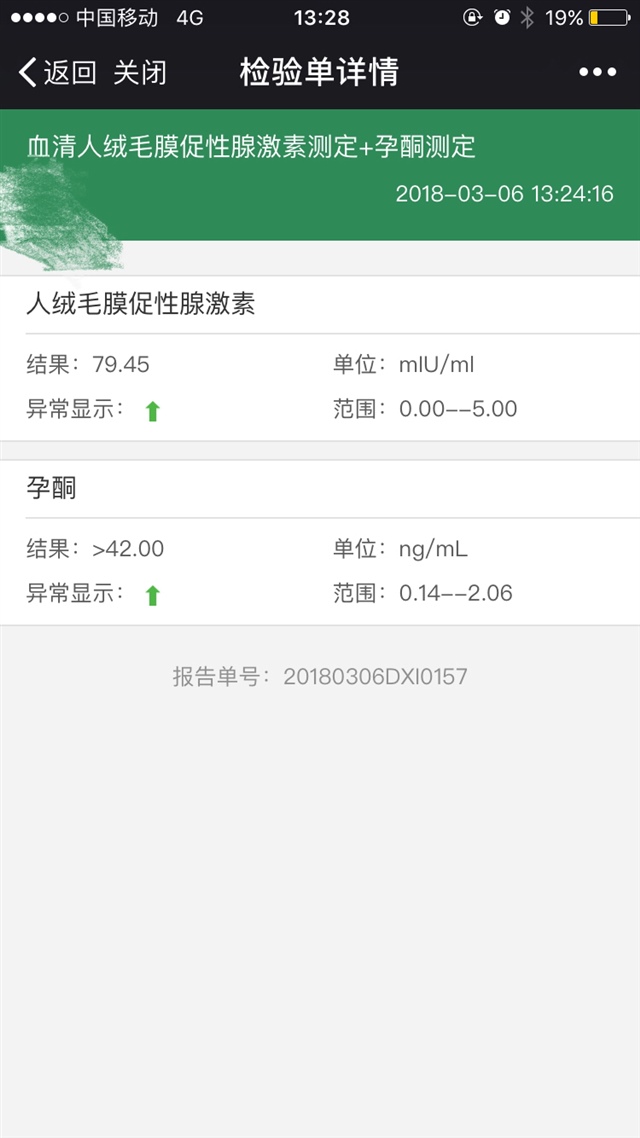Go back using the 返回 button
Image resolution: width=640 pixels, height=1138 pixels.
[x=57, y=72]
